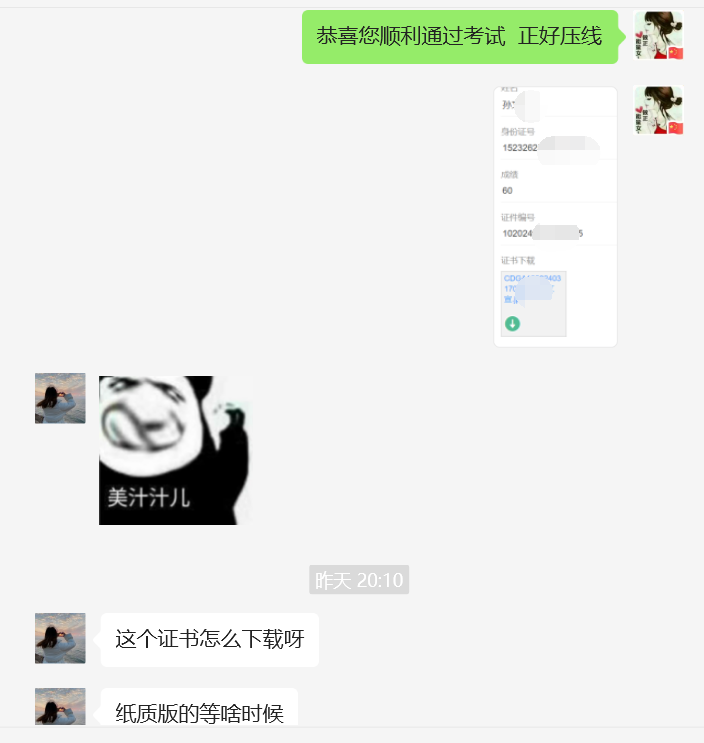Open the certificate screenshot image message

click(555, 216)
